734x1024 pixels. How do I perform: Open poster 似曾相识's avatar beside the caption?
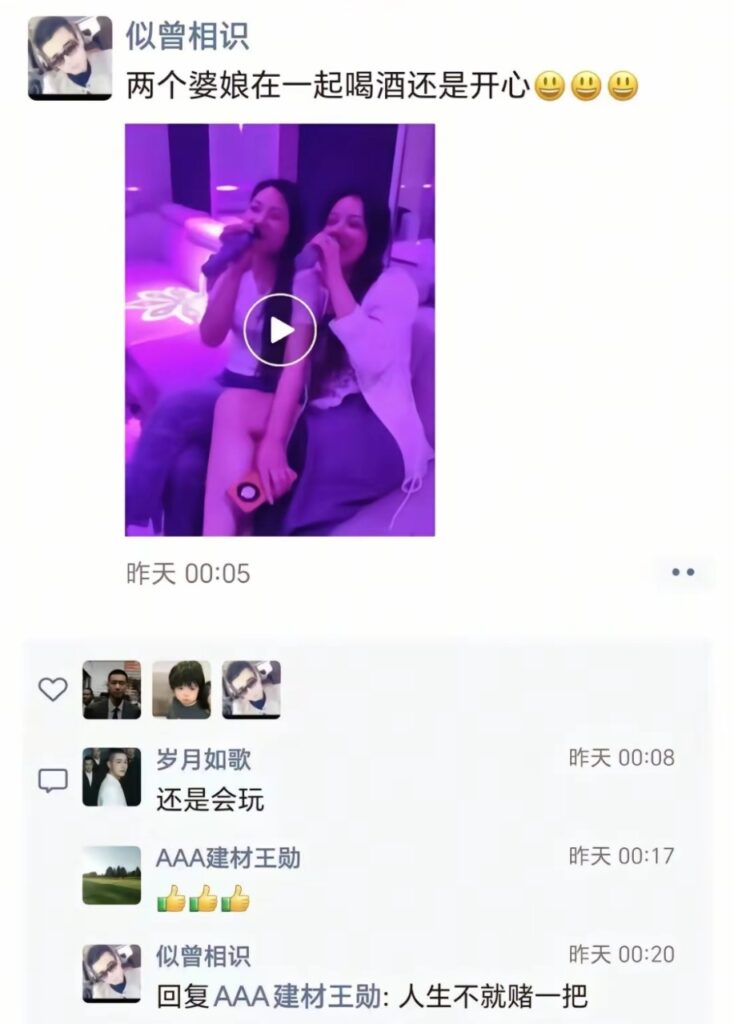coord(69,58)
